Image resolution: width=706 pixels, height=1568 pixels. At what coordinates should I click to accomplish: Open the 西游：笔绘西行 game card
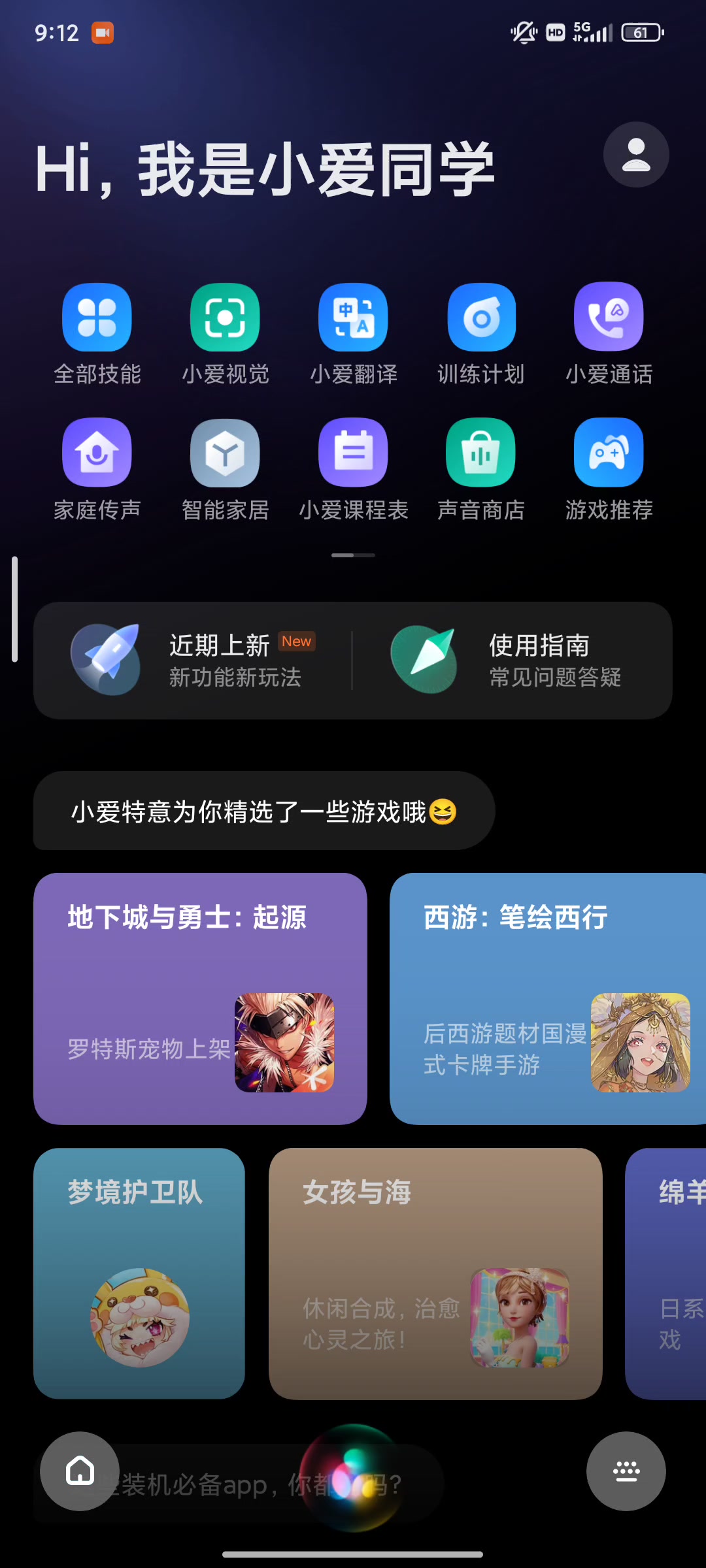pyautogui.click(x=548, y=998)
